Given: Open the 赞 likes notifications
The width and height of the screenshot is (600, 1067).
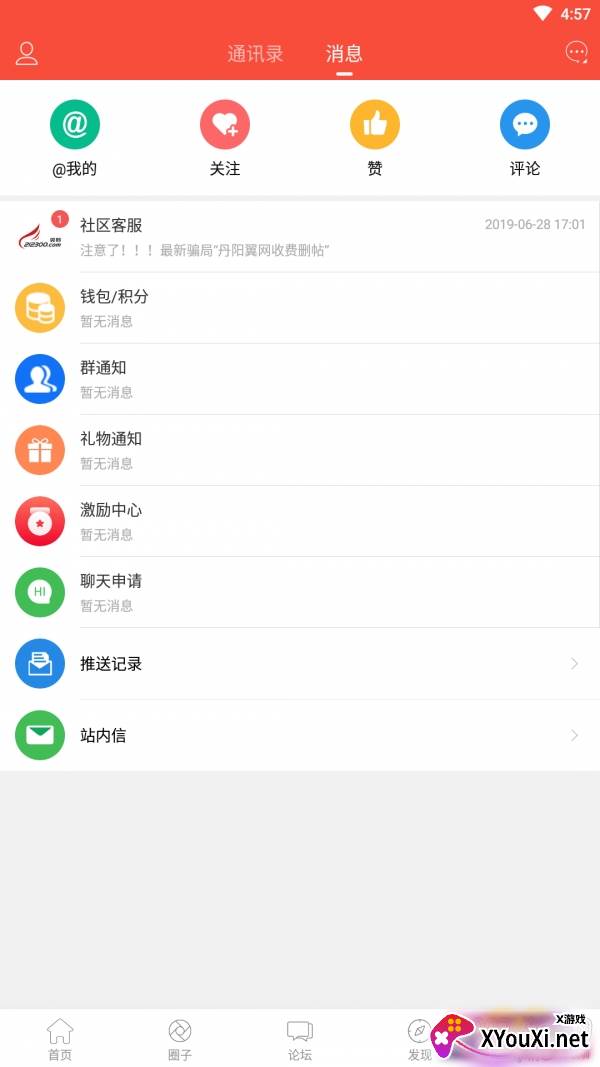Looking at the screenshot, I should click(375, 139).
